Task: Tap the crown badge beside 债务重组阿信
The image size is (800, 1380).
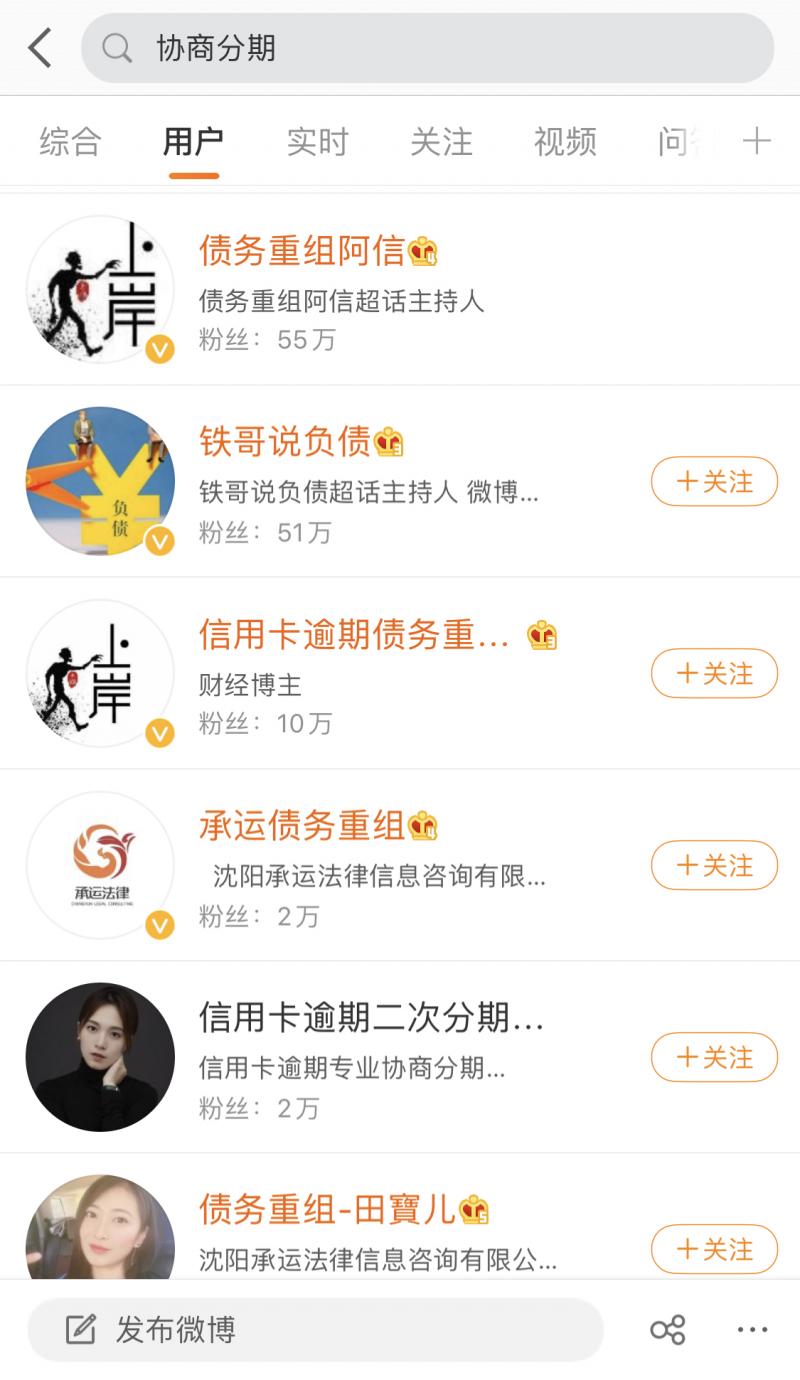Action: (x=424, y=253)
